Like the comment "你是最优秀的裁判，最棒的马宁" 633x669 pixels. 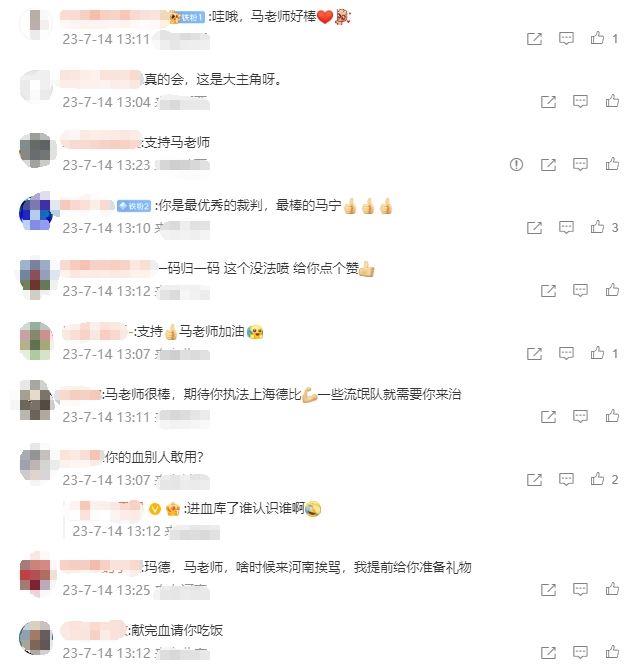tap(598, 228)
